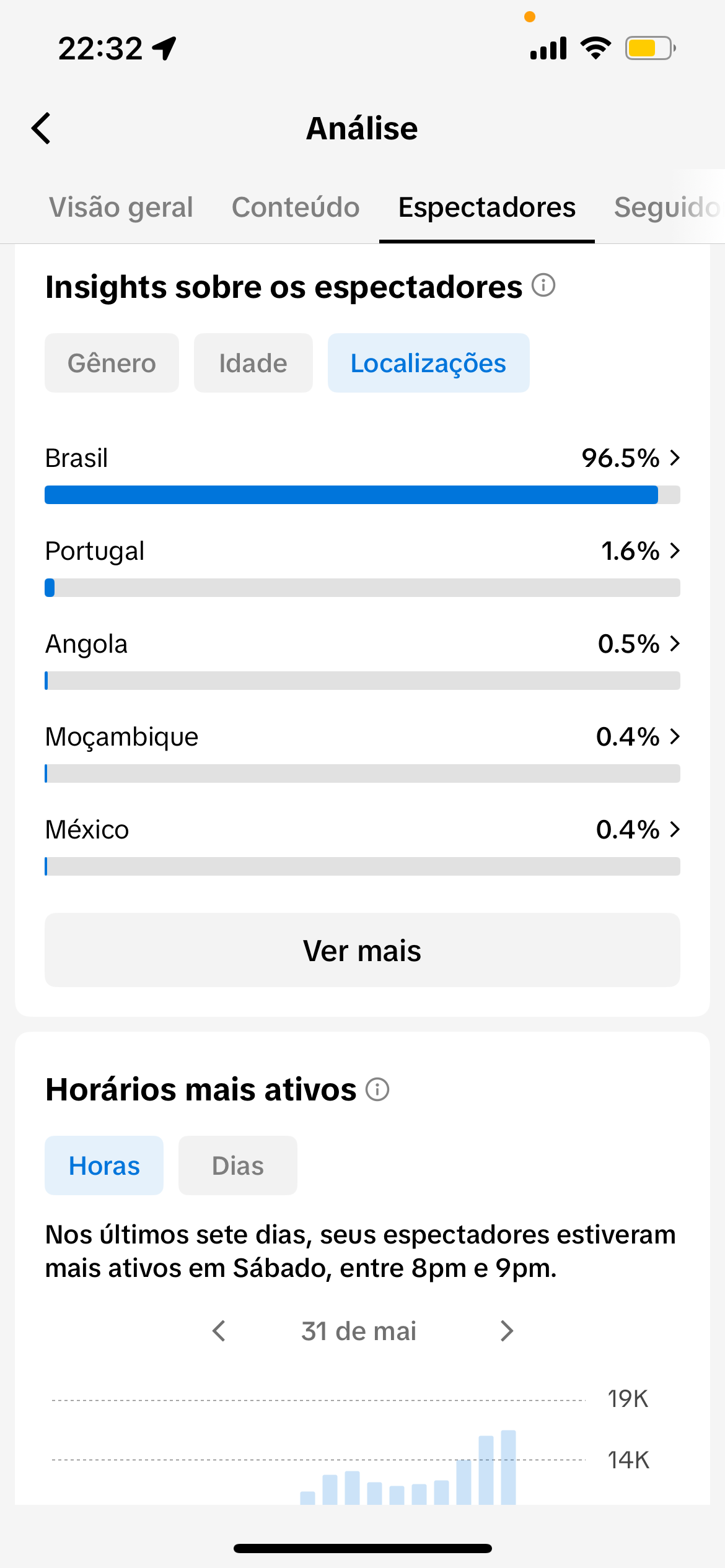Tap Ver mais to show more locations
Image resolution: width=725 pixels, height=1568 pixels.
[362, 950]
